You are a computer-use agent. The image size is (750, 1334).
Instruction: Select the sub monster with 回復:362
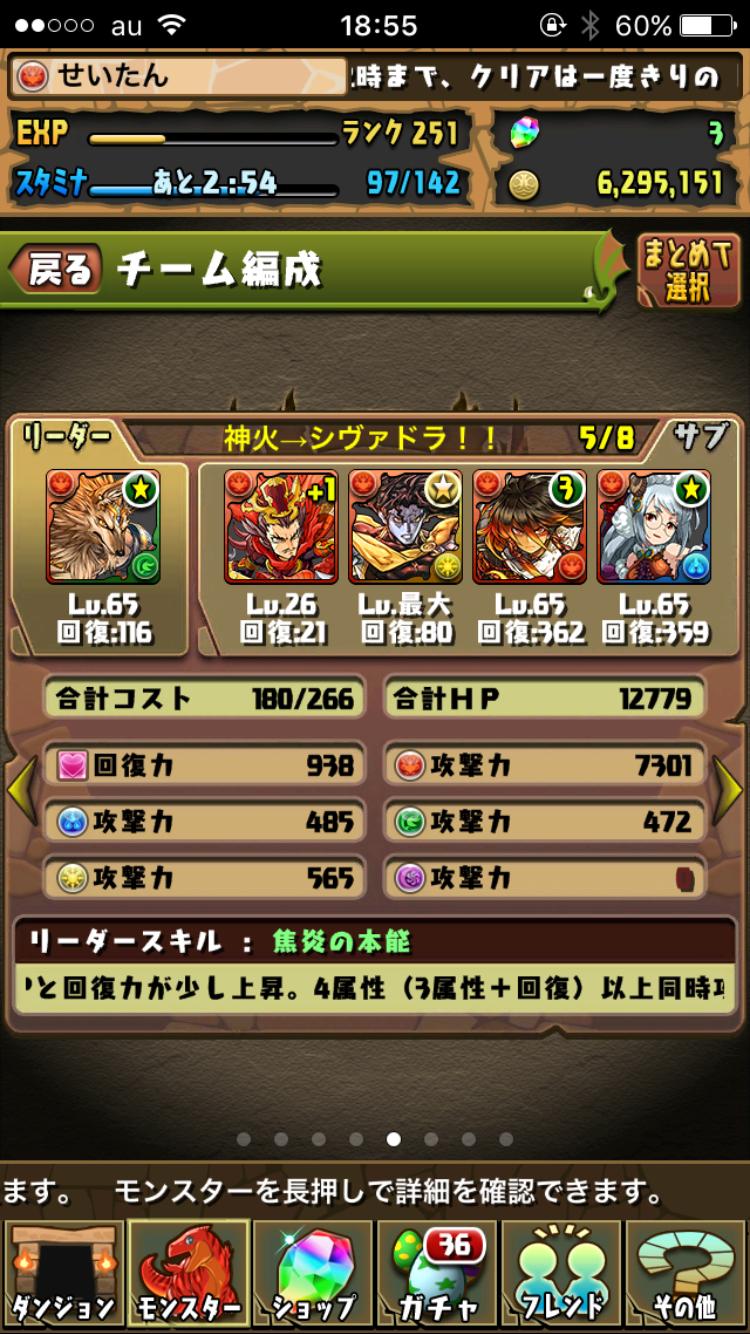point(529,527)
